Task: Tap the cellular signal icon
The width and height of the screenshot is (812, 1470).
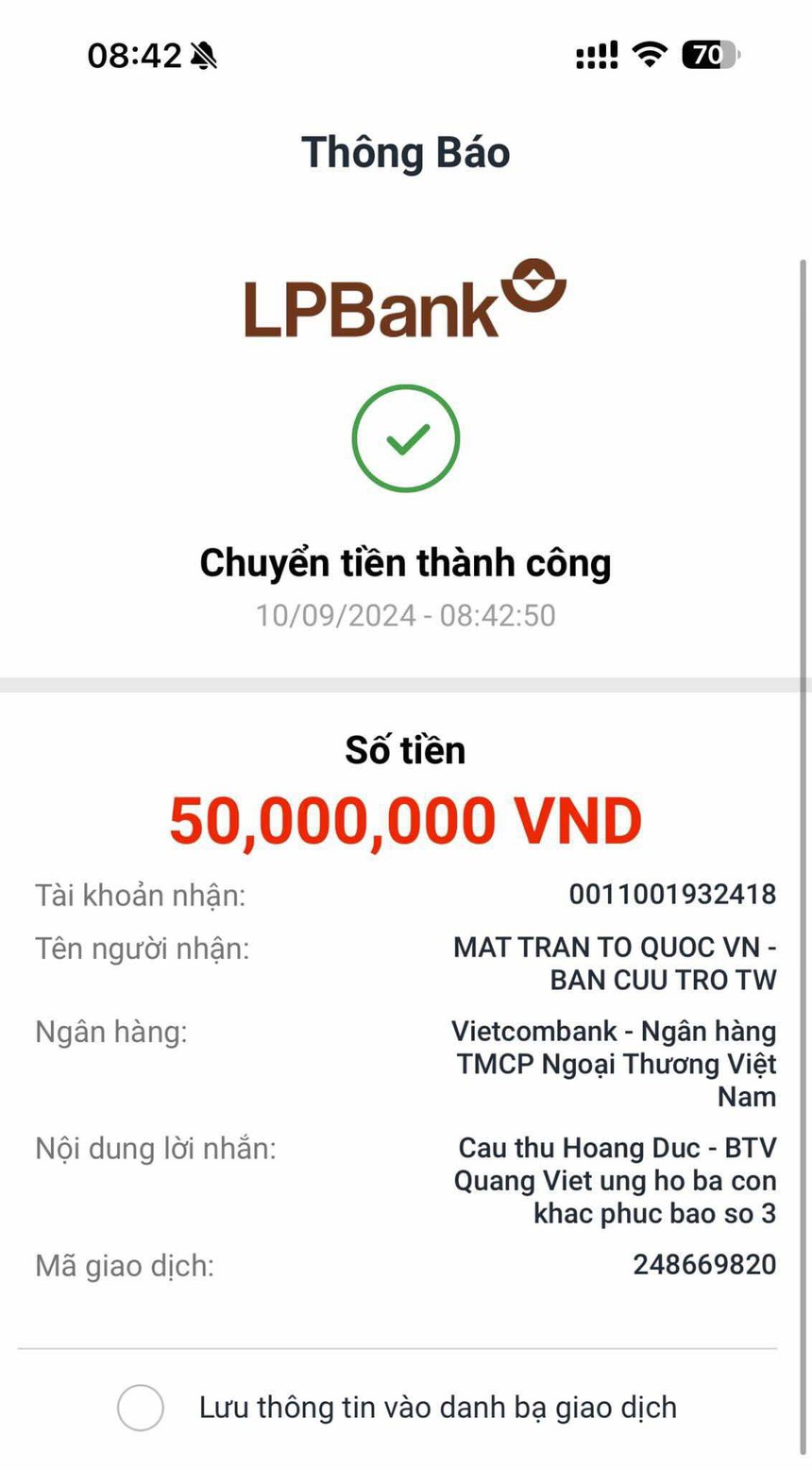Action: tap(595, 55)
